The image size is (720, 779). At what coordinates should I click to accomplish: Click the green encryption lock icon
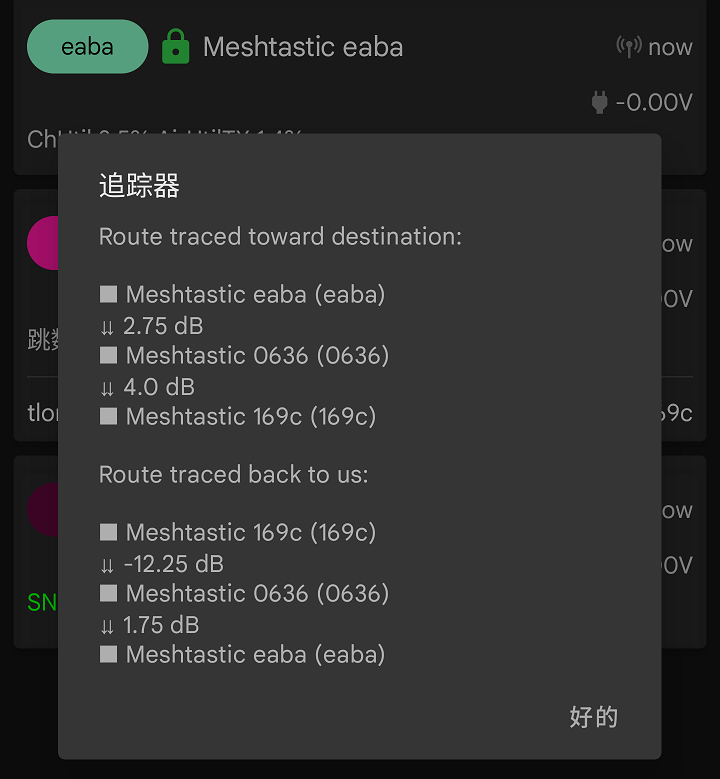pyautogui.click(x=174, y=46)
